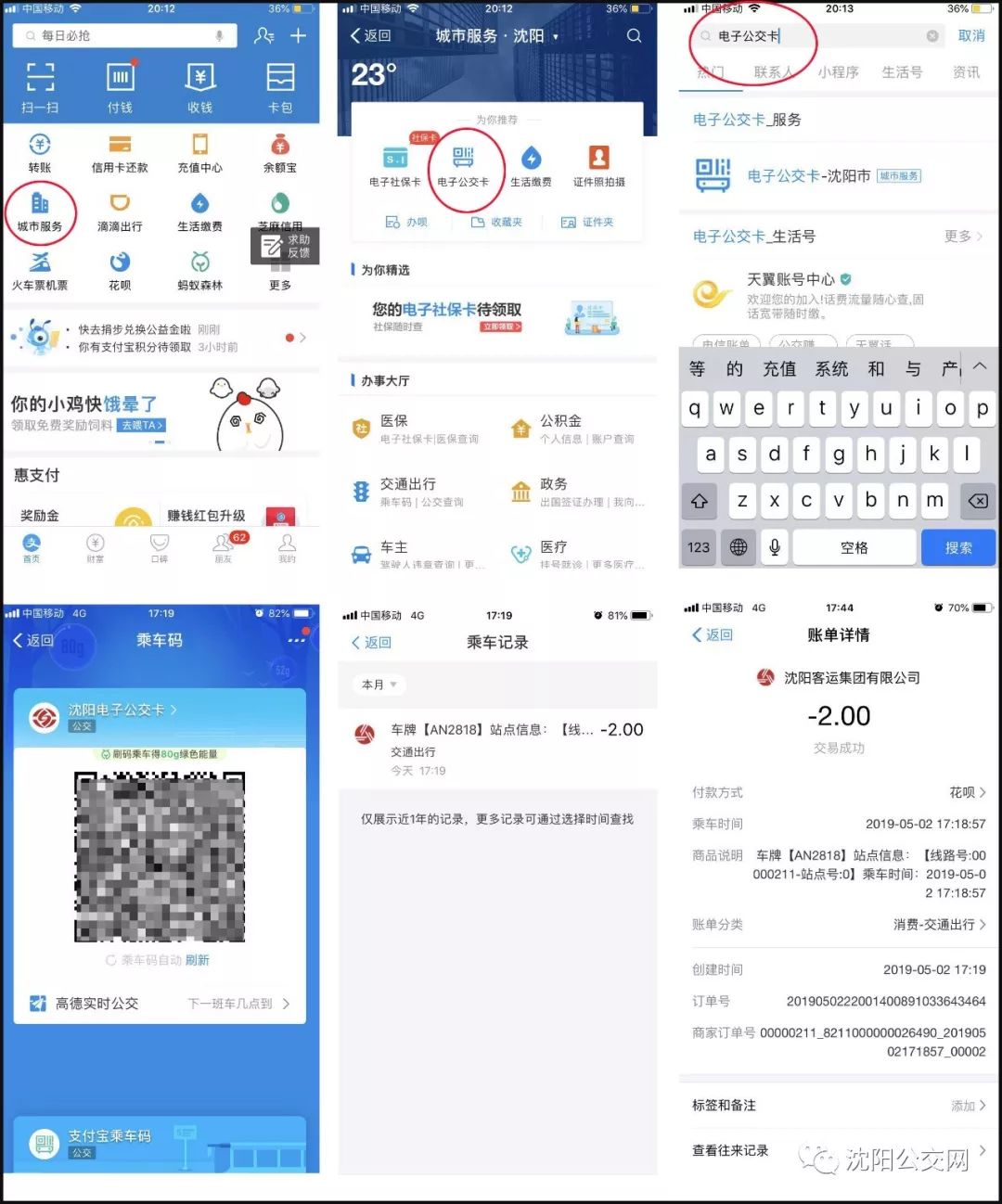Switch keyboard to 123 number mode
This screenshot has width=1002, height=1204.
click(698, 547)
